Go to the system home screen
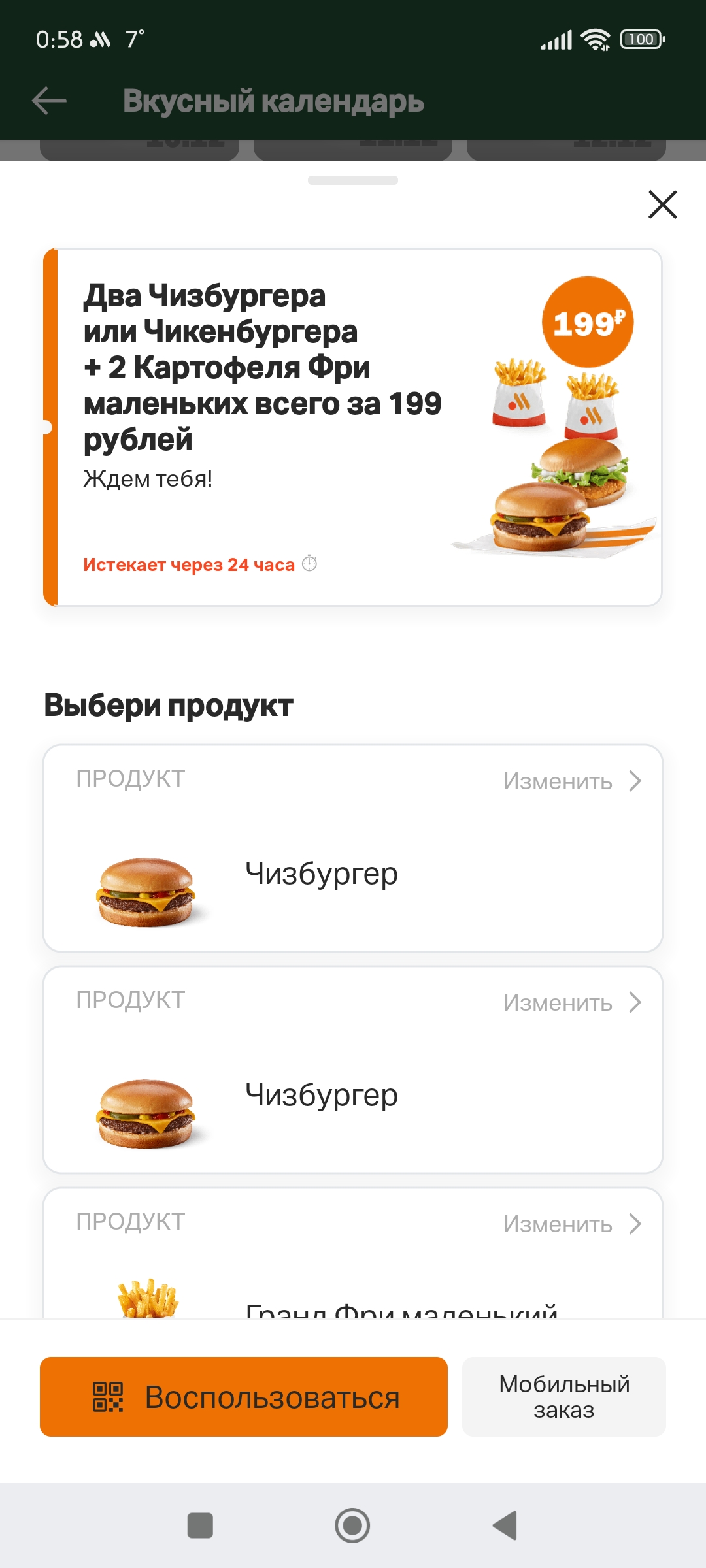Screen dimensions: 706x1568 pos(352,1526)
